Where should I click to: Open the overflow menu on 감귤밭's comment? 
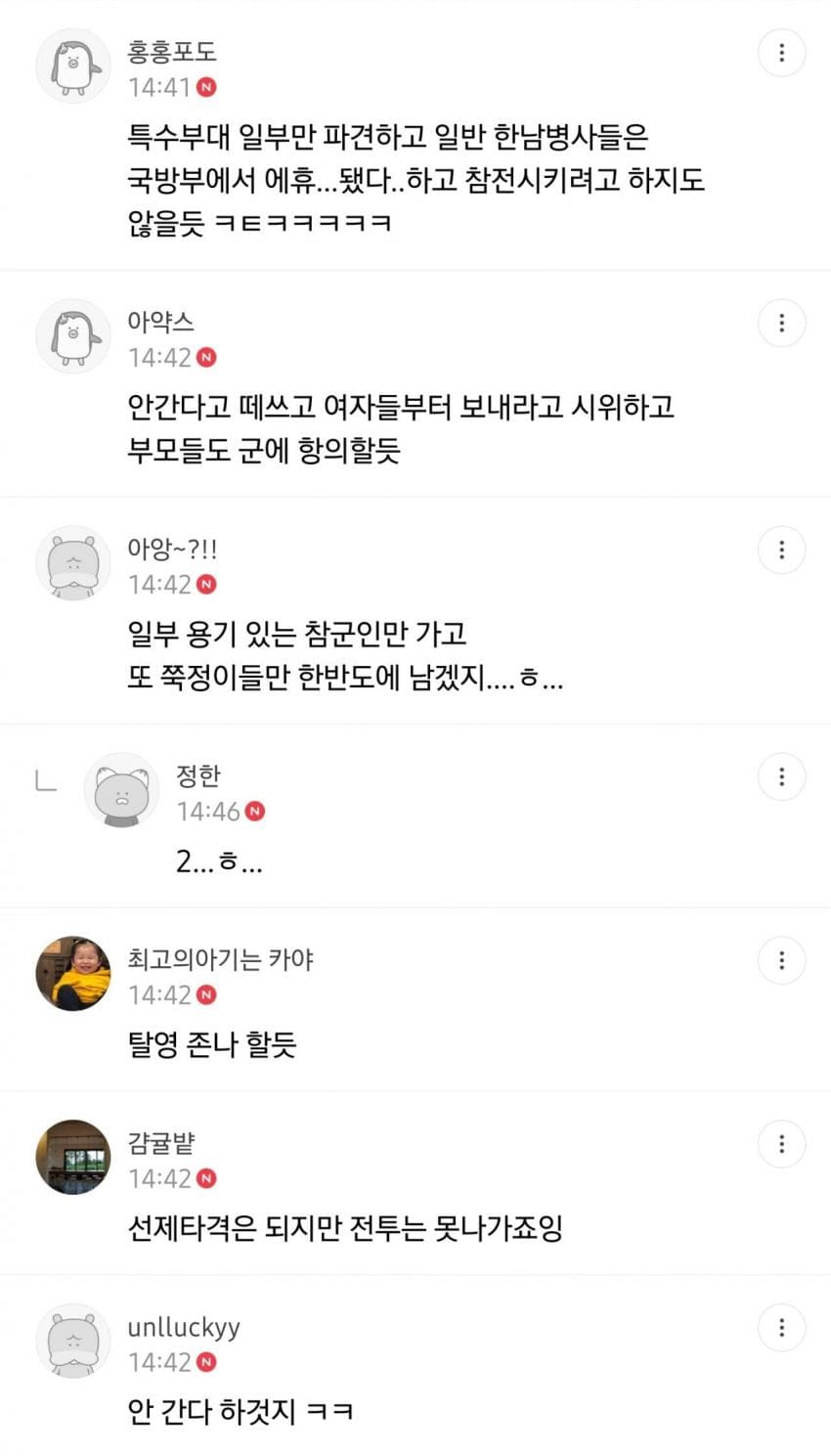point(781,1144)
